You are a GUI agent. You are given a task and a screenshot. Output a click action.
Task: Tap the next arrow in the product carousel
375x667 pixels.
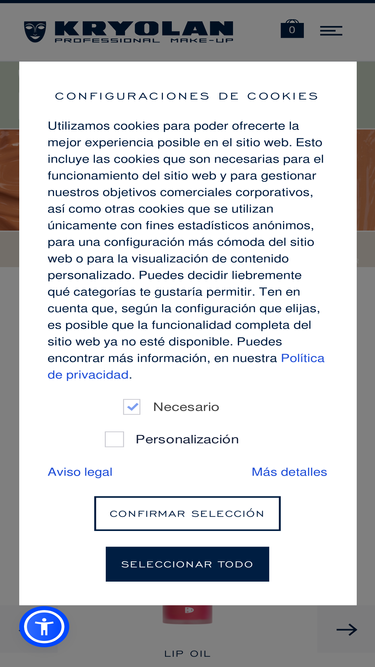tap(347, 629)
